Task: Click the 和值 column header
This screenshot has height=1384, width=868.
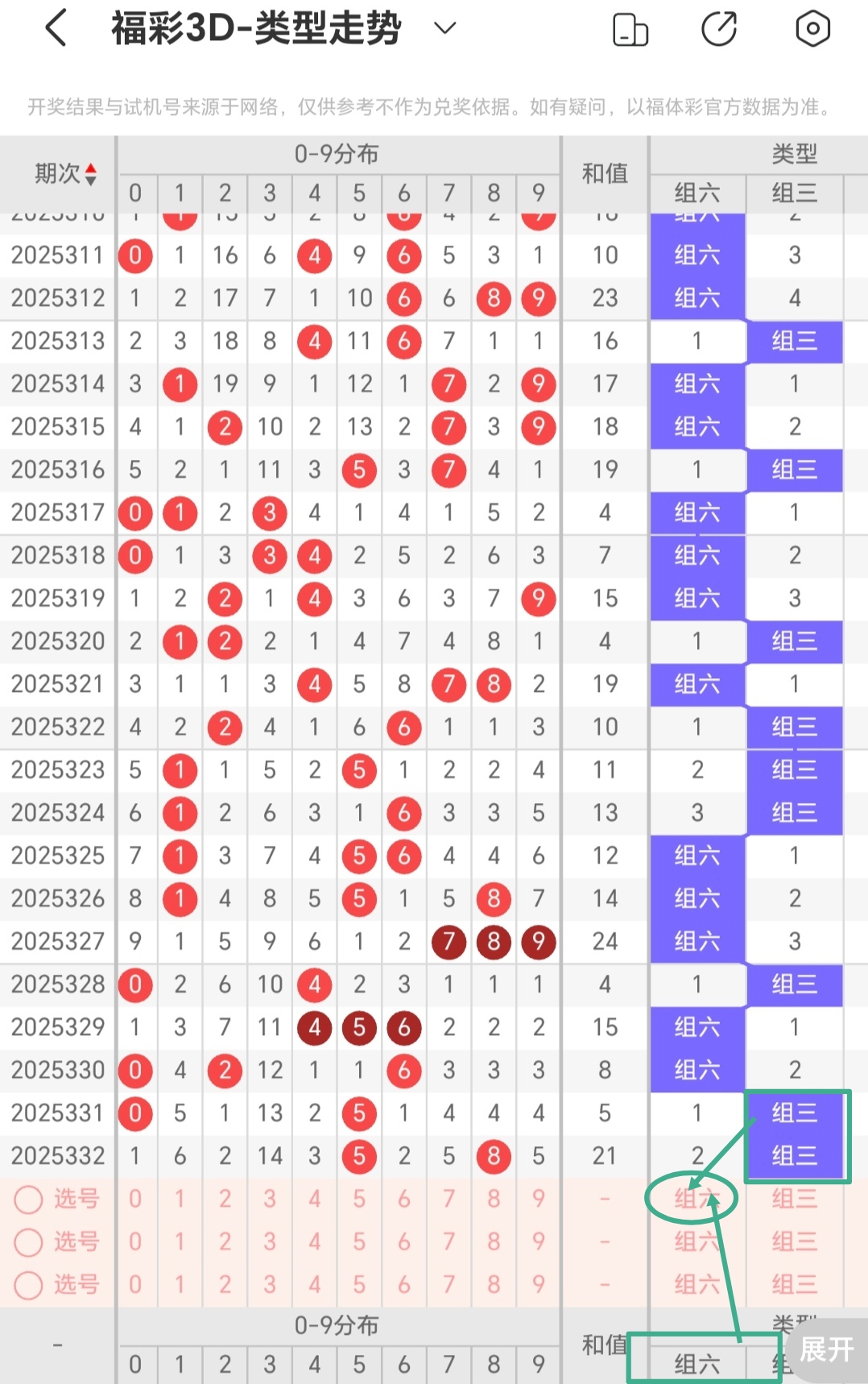Action: 605,172
